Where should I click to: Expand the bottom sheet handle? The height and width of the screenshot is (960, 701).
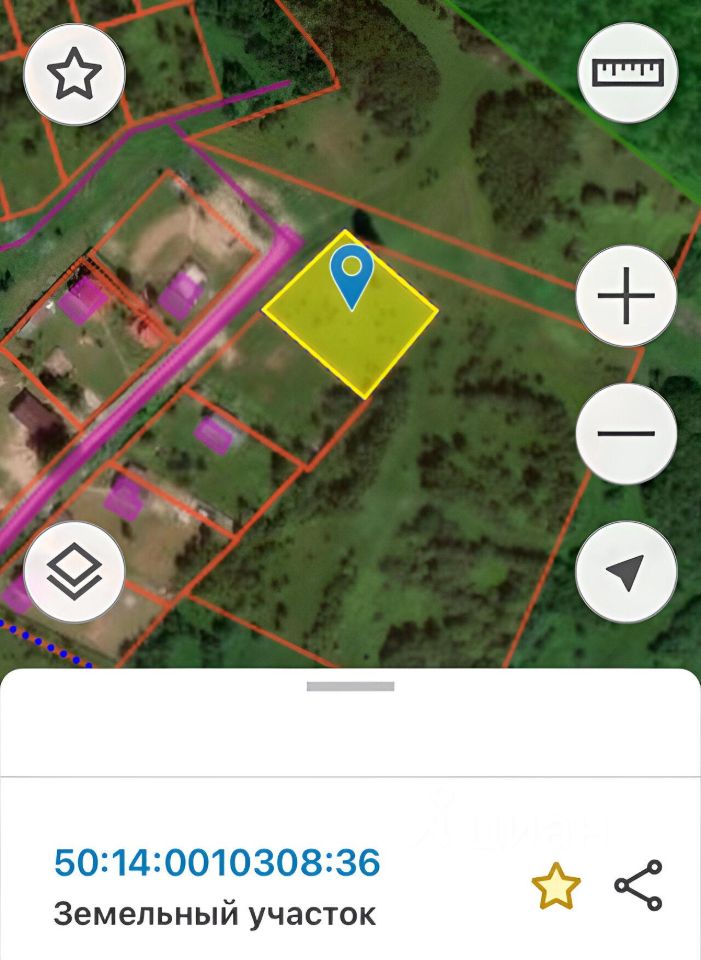pos(350,686)
